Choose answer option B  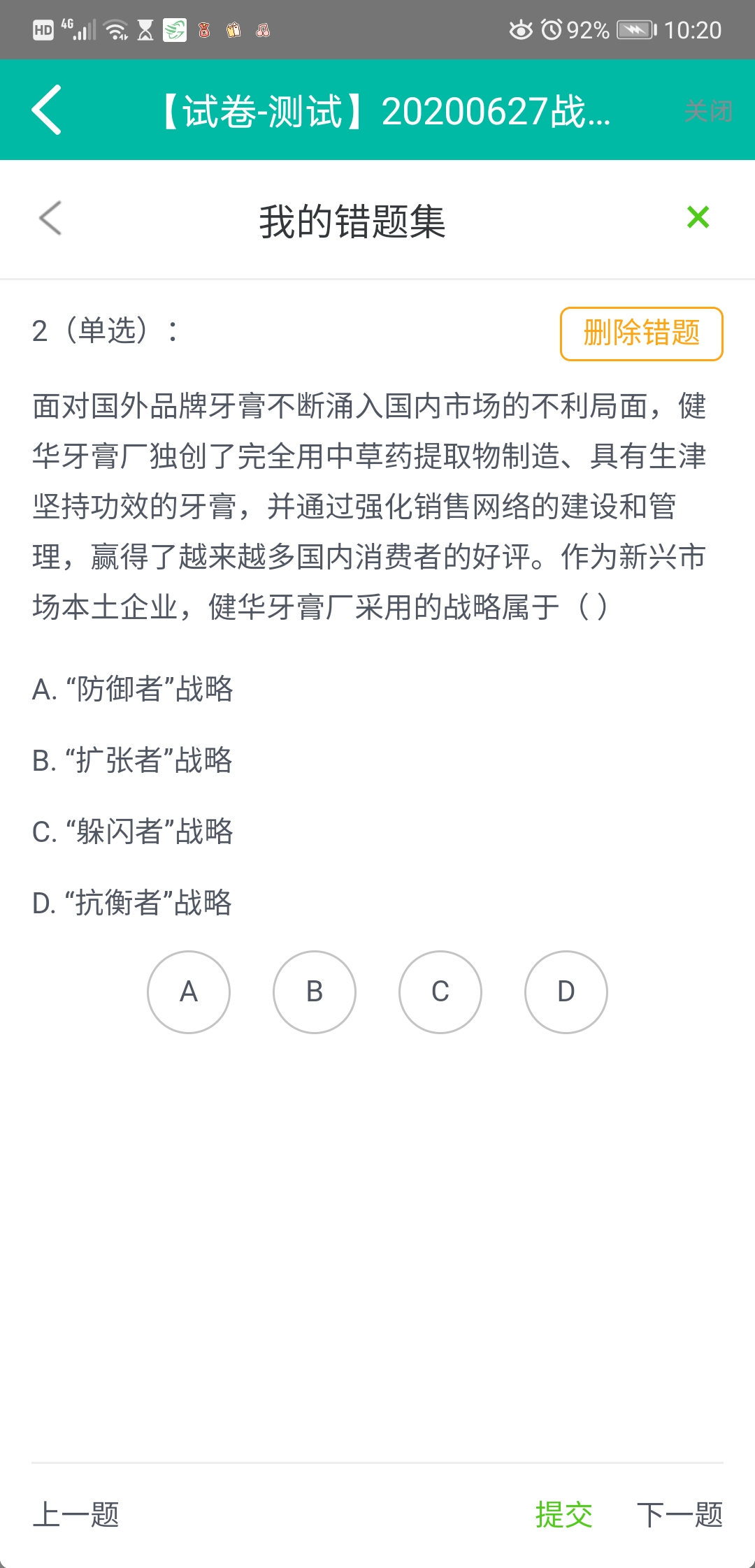coord(315,992)
